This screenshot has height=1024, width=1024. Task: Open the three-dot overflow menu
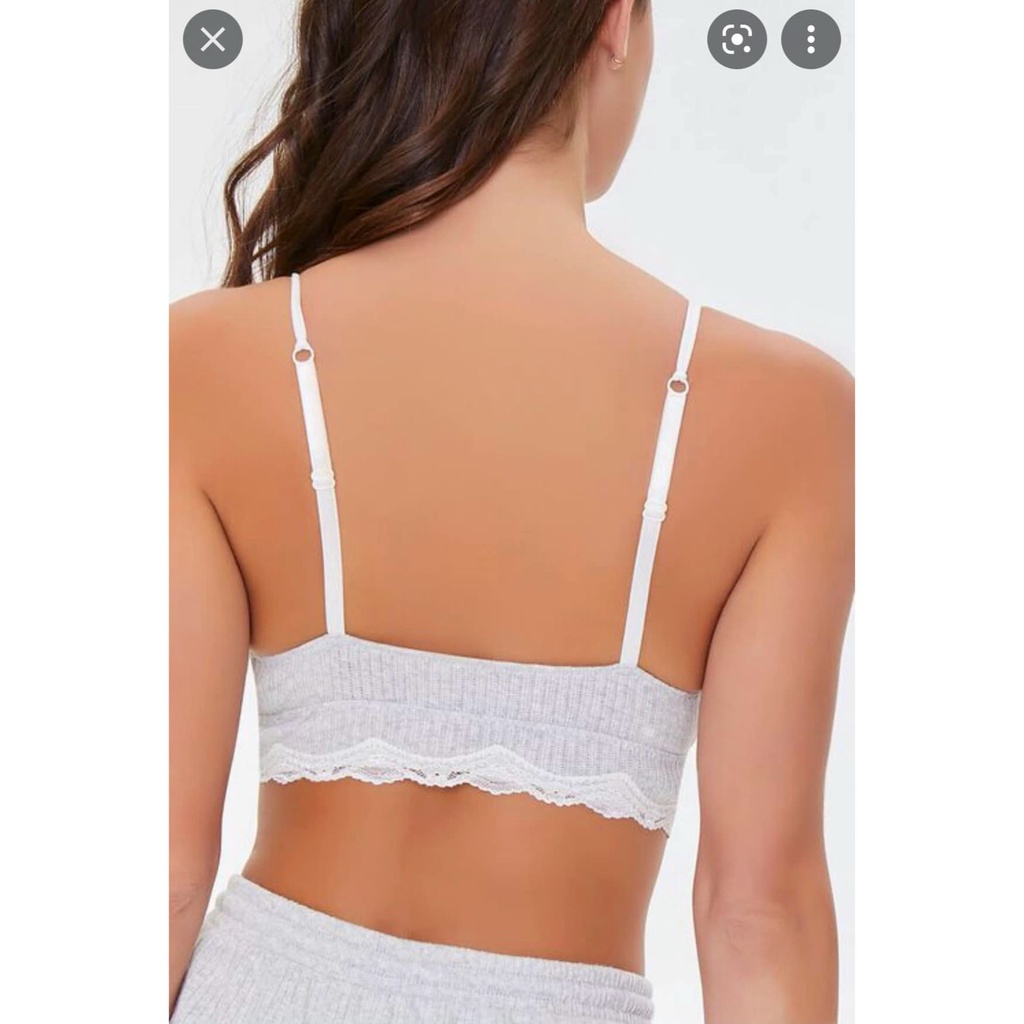[811, 40]
